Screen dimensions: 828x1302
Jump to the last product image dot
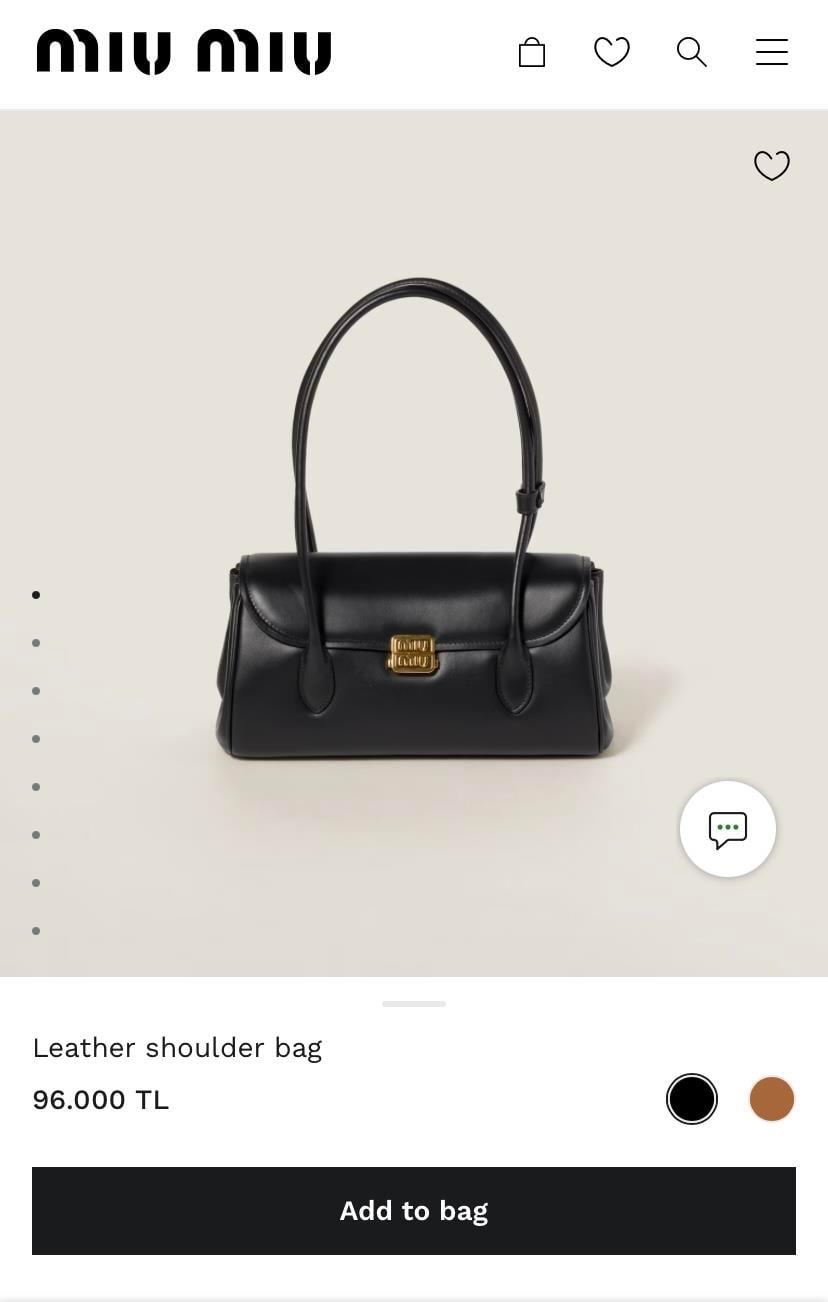coord(36,931)
